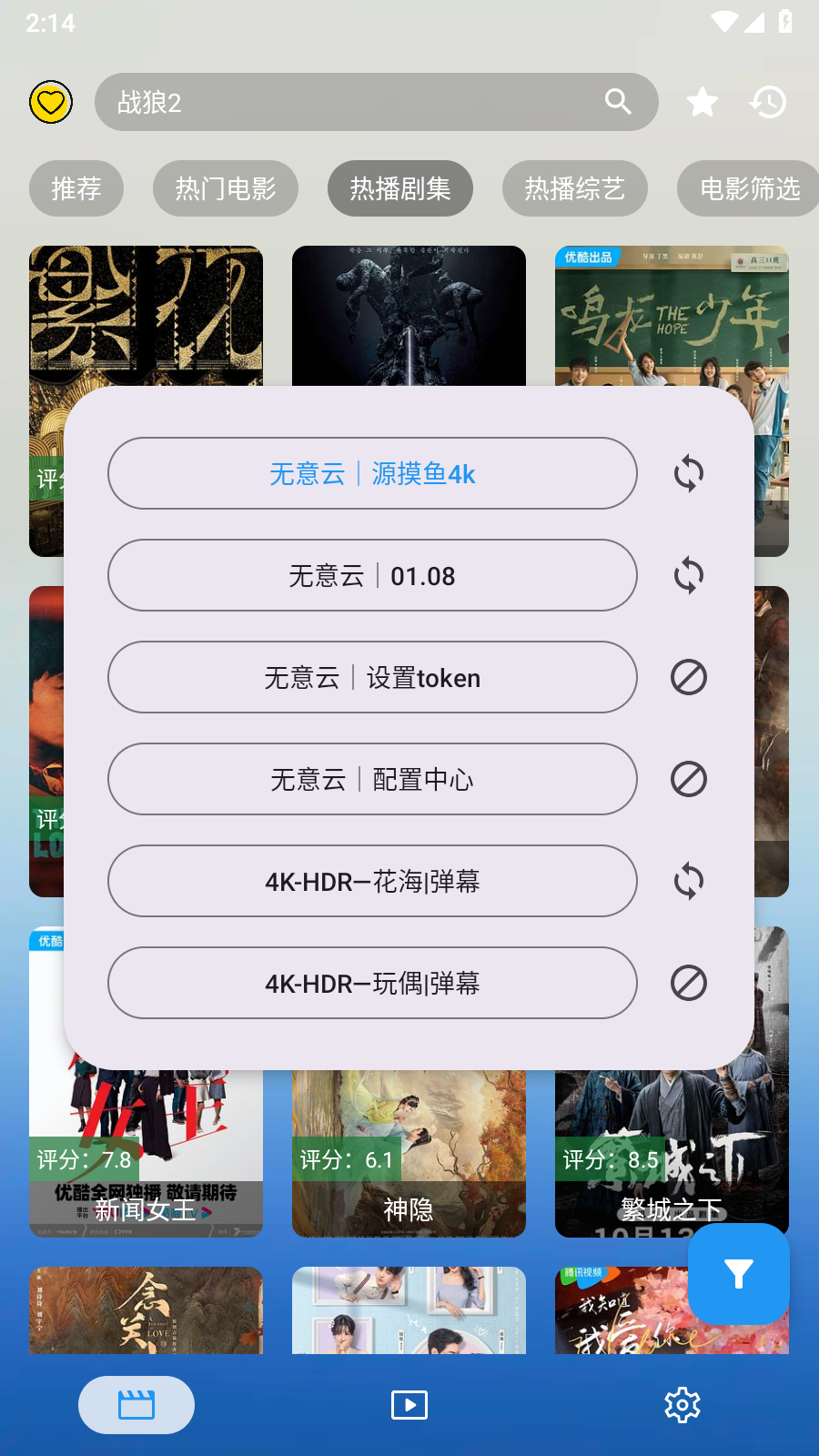Screen dimensions: 819x1456
Task: Switch to the live play tab
Action: coord(409,1405)
